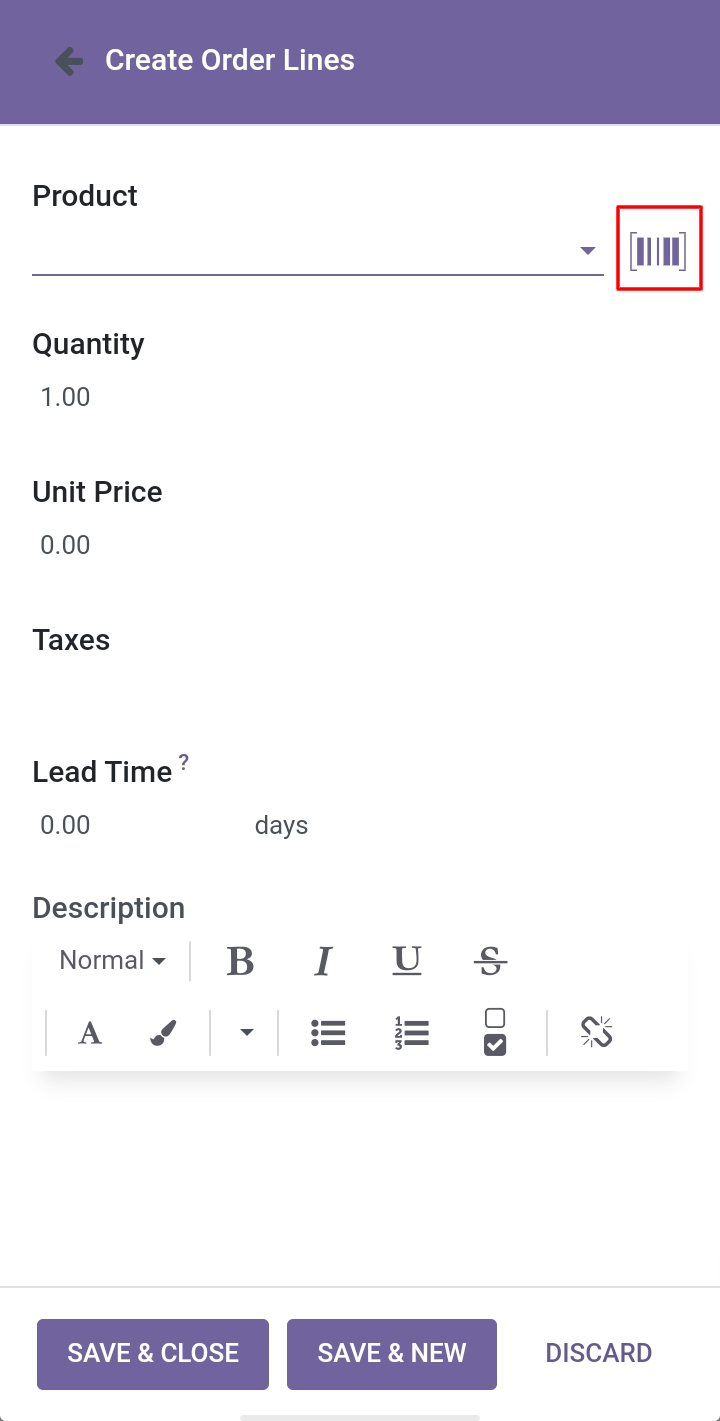Tap the Lead Time days field

tap(140, 825)
